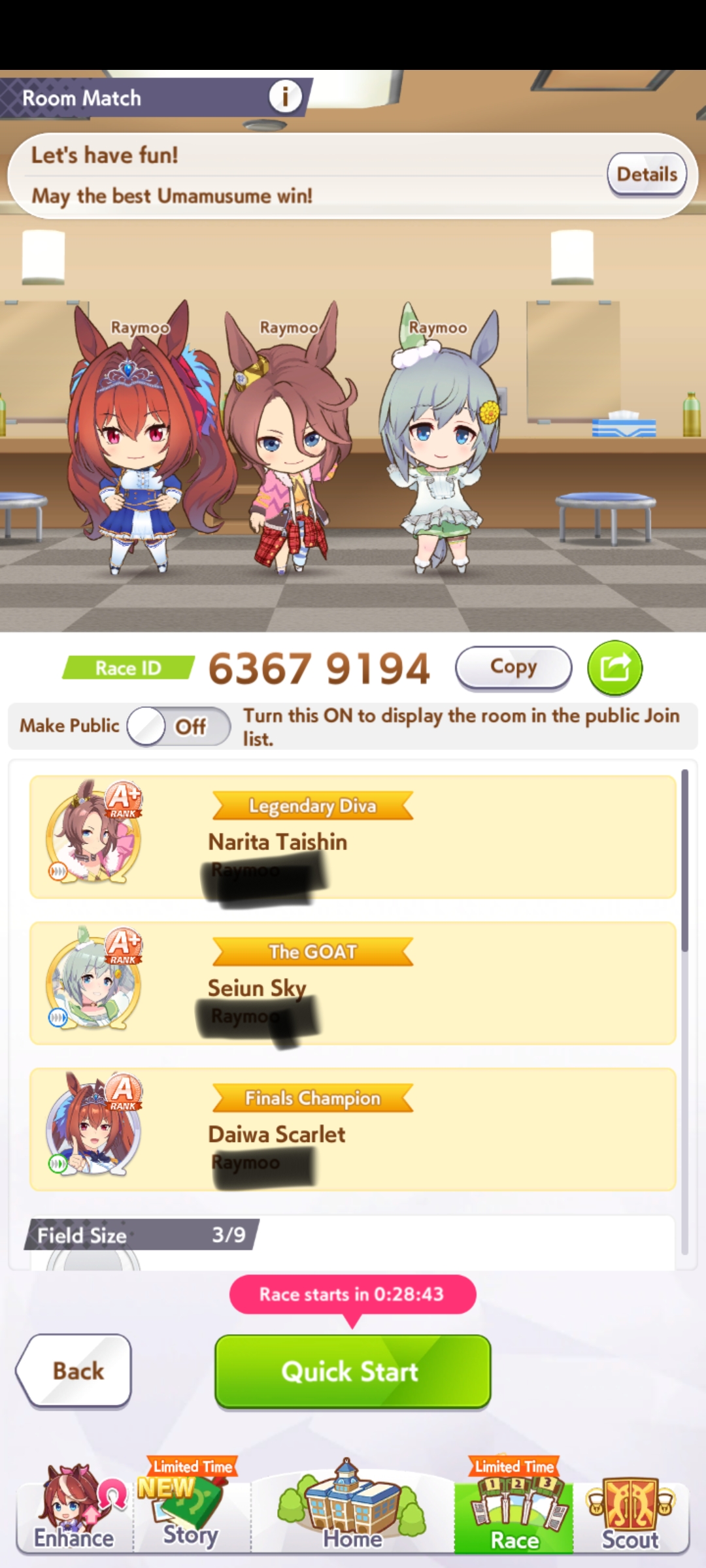706x1568 pixels.
Task: Open room Details
Action: [x=647, y=174]
